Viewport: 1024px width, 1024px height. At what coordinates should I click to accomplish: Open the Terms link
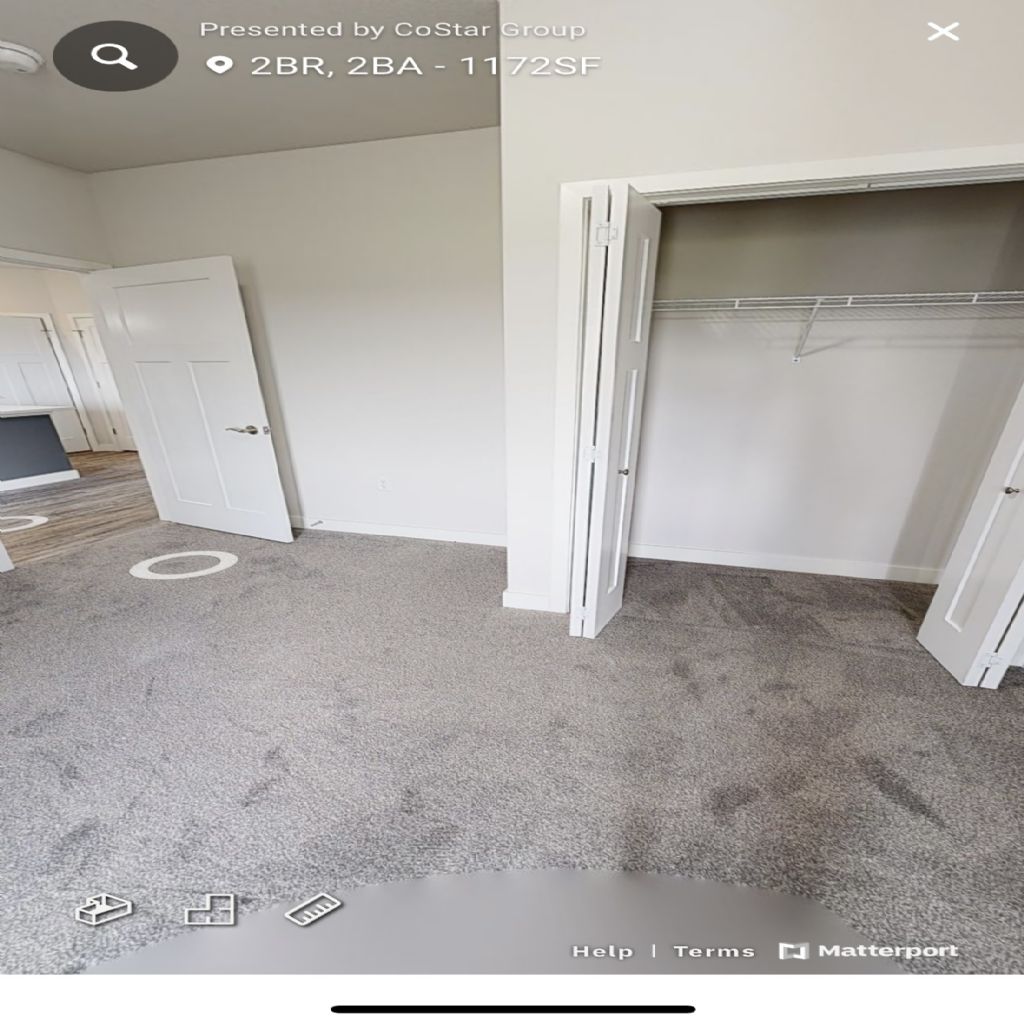[714, 951]
